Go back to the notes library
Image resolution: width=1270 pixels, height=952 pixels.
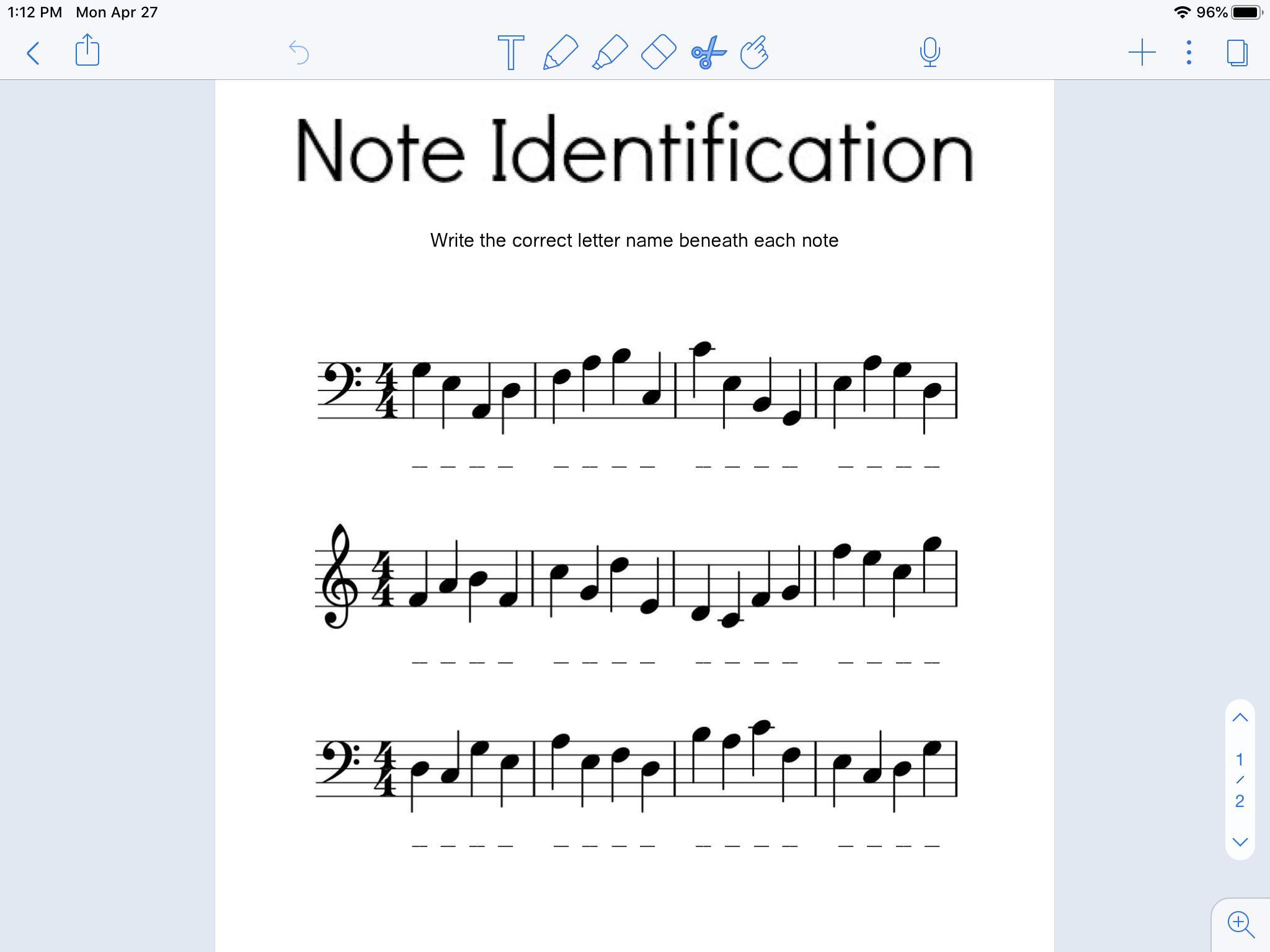click(33, 53)
